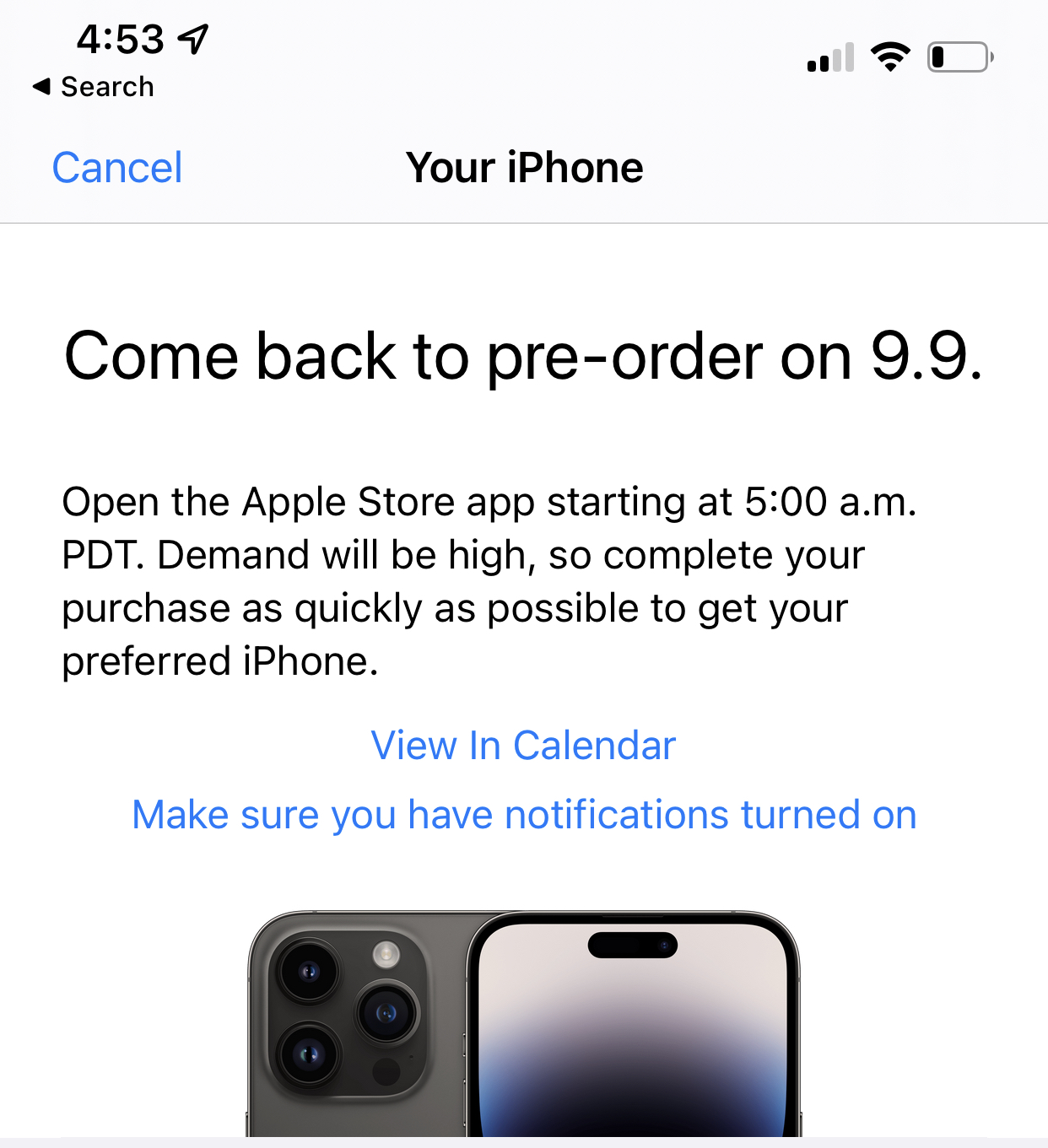Tap the notifications turned on link
Screen dimensions: 1048x1148
click(x=524, y=815)
